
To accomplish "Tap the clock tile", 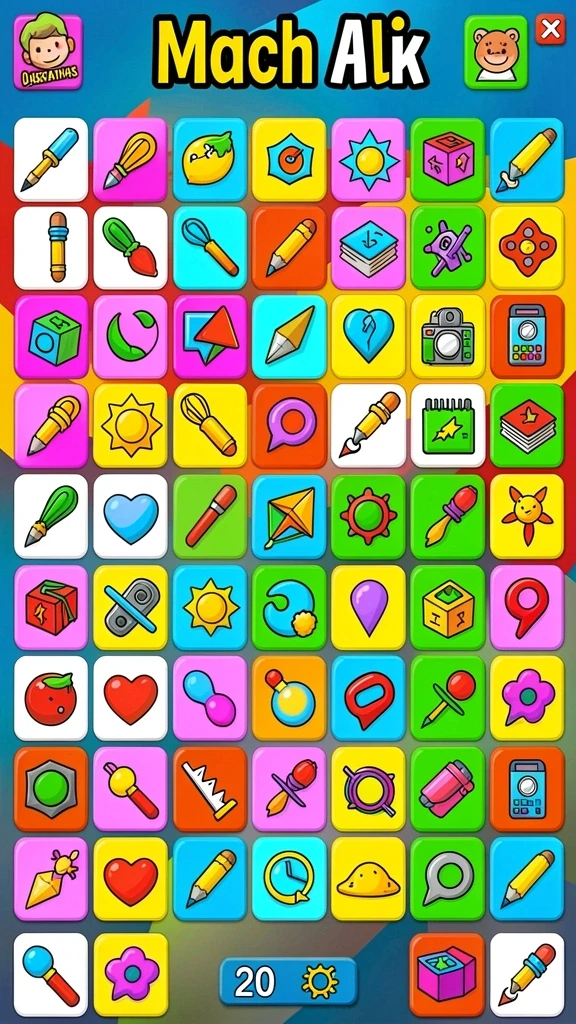I will (289, 879).
